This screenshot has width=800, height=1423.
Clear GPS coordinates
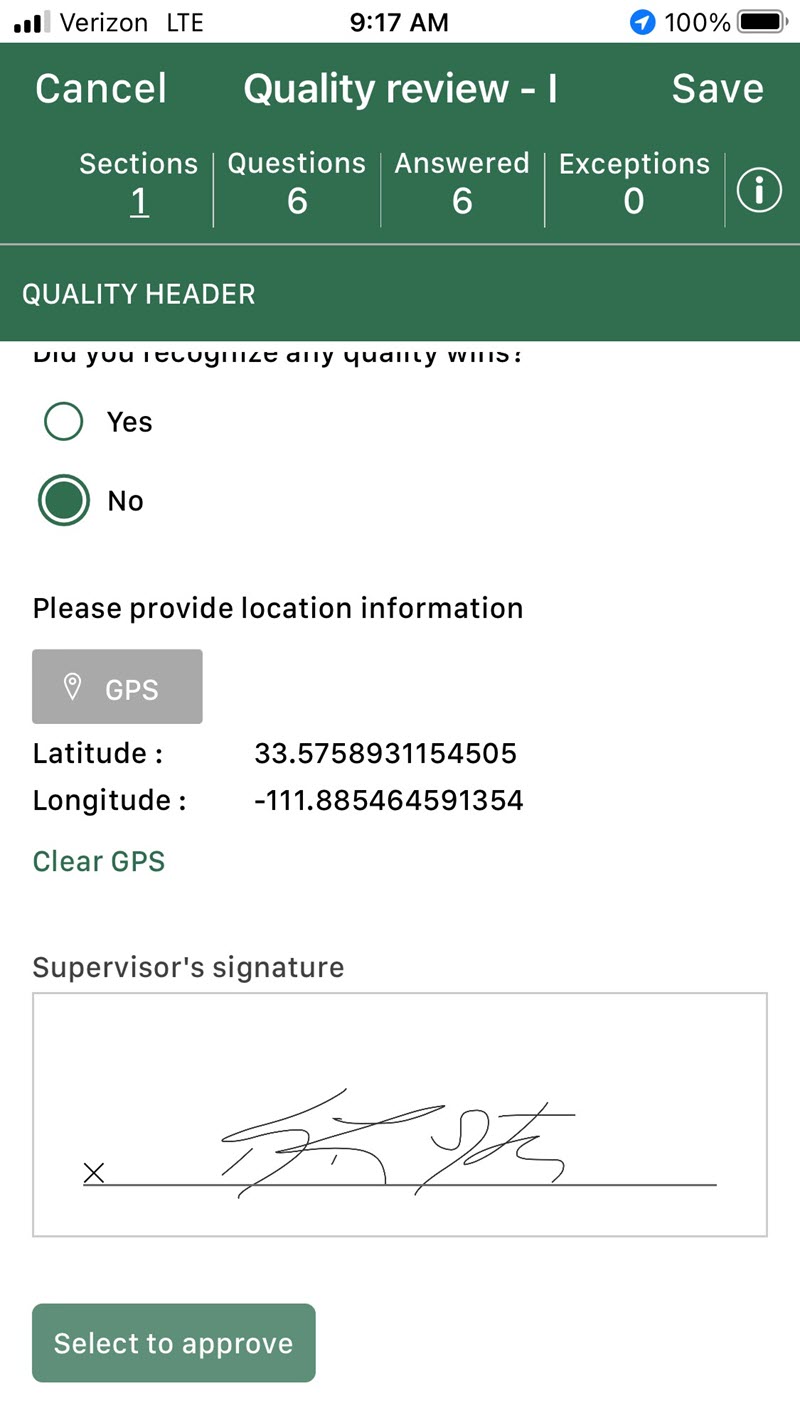(98, 861)
